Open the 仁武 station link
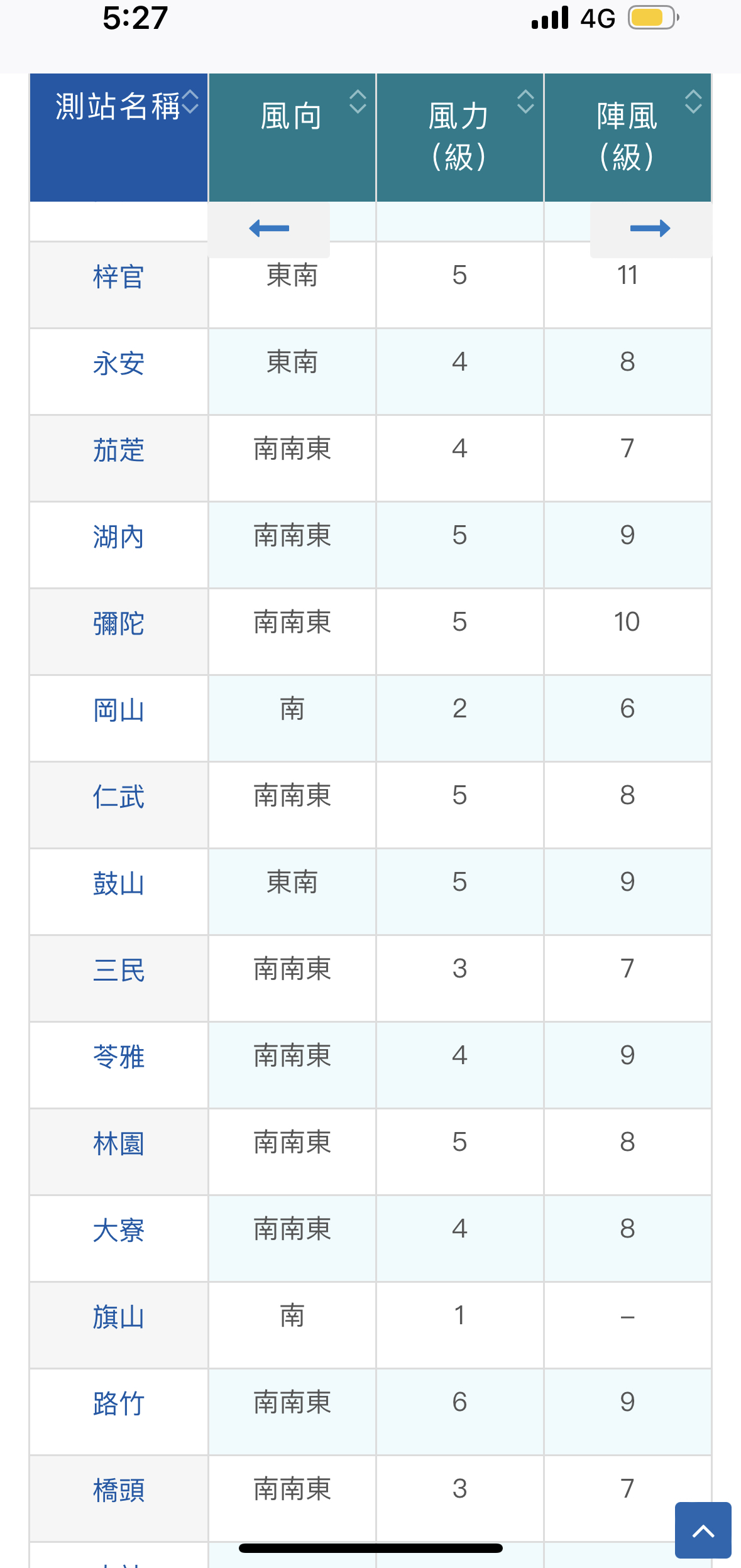 (x=119, y=797)
